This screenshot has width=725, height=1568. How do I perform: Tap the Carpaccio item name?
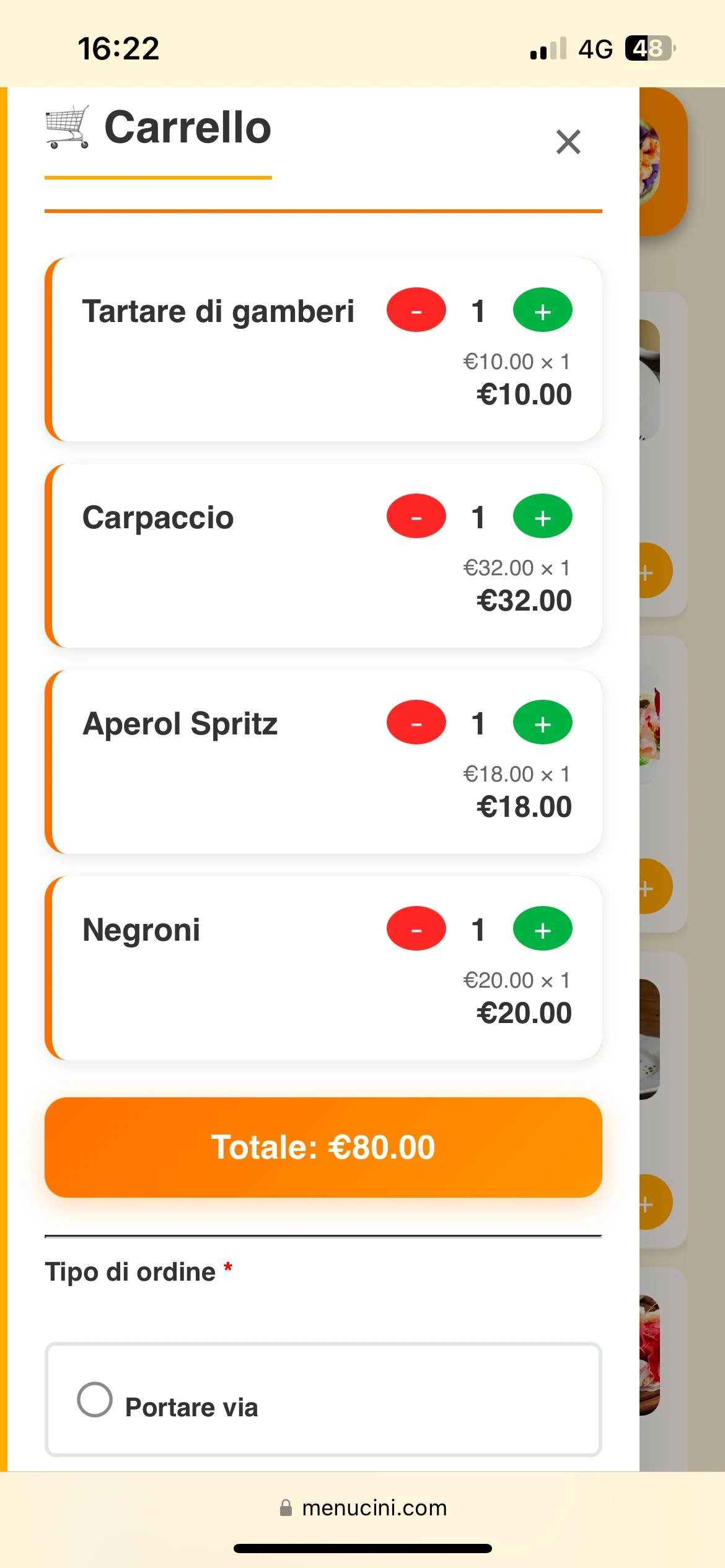[x=159, y=516]
